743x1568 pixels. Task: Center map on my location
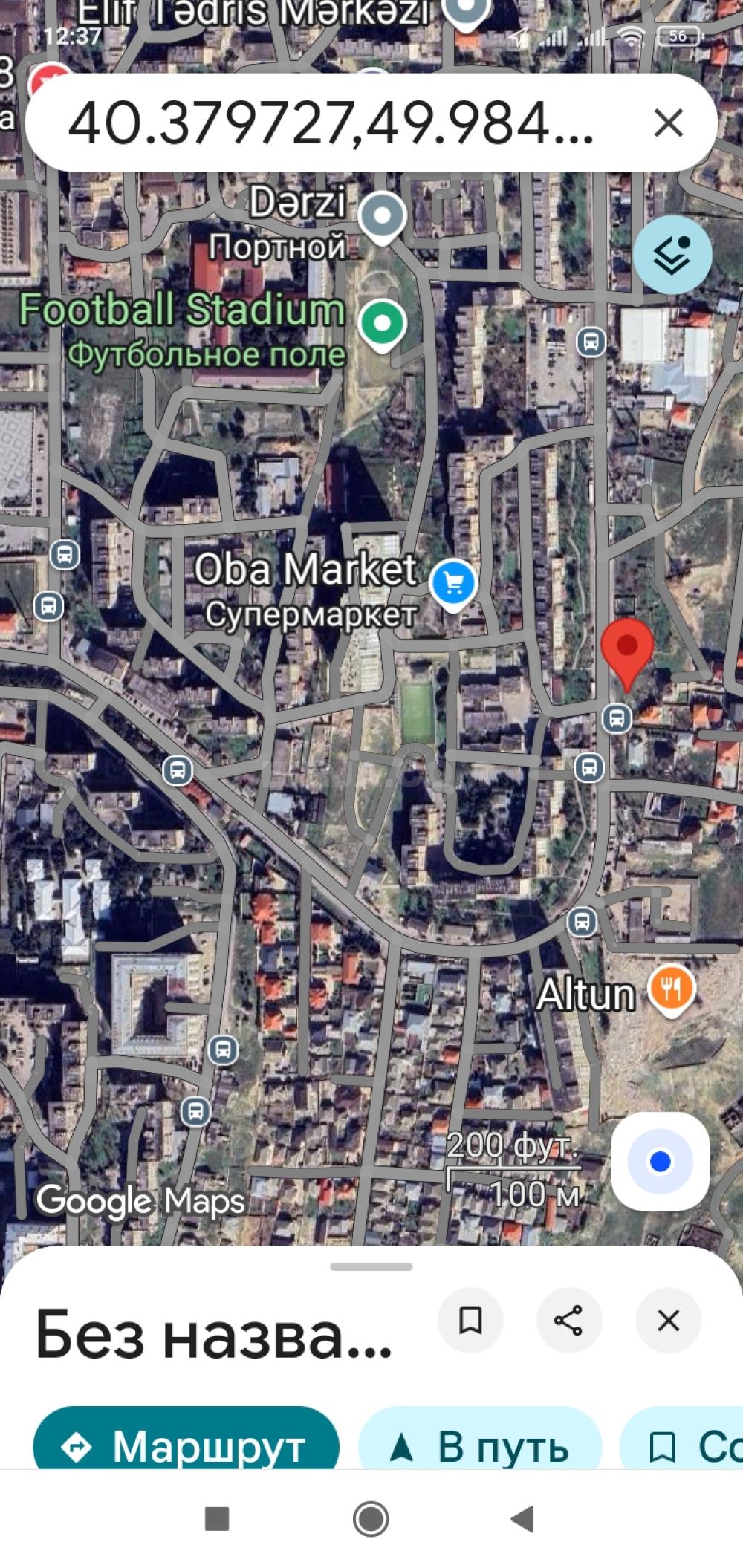(x=660, y=1161)
